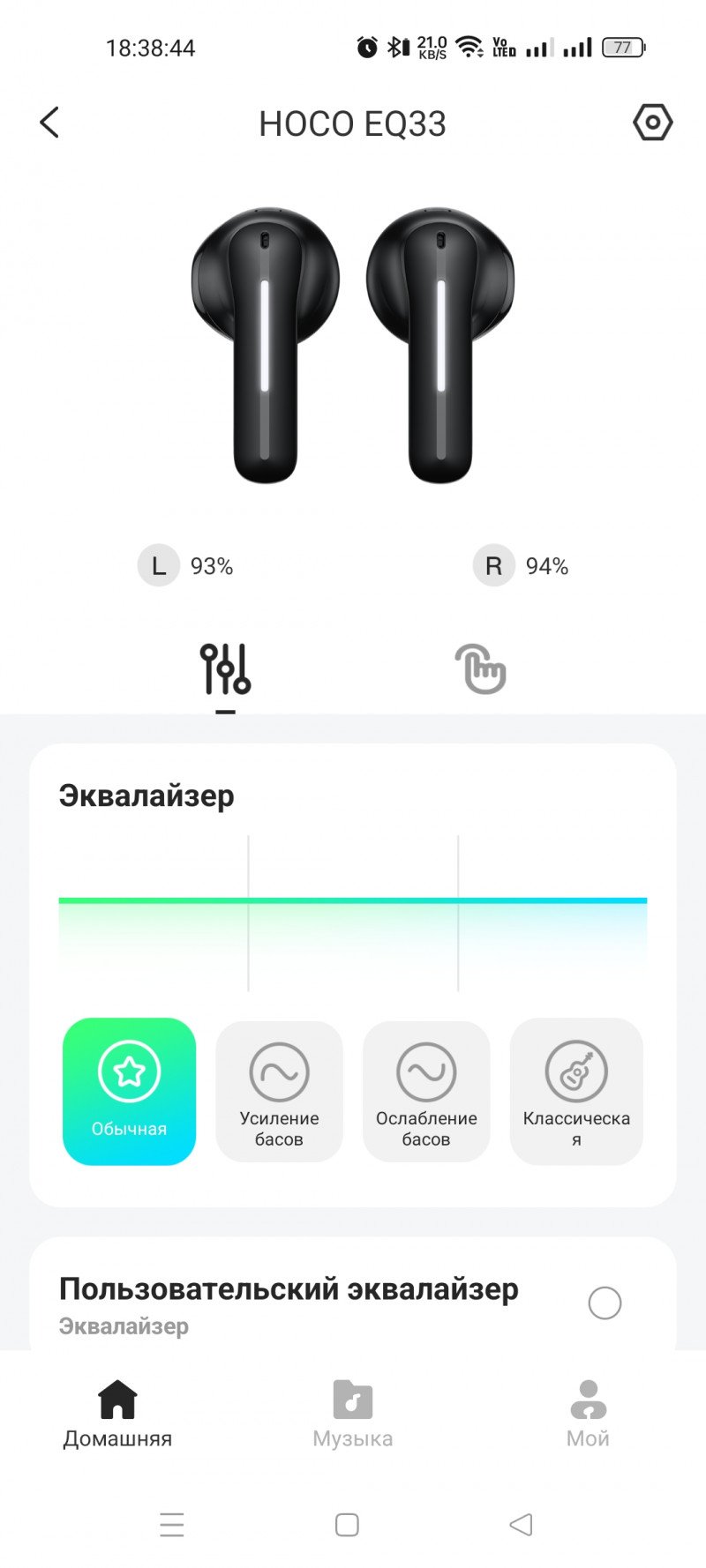Switch to the equalizer sliders tab

pos(225,669)
